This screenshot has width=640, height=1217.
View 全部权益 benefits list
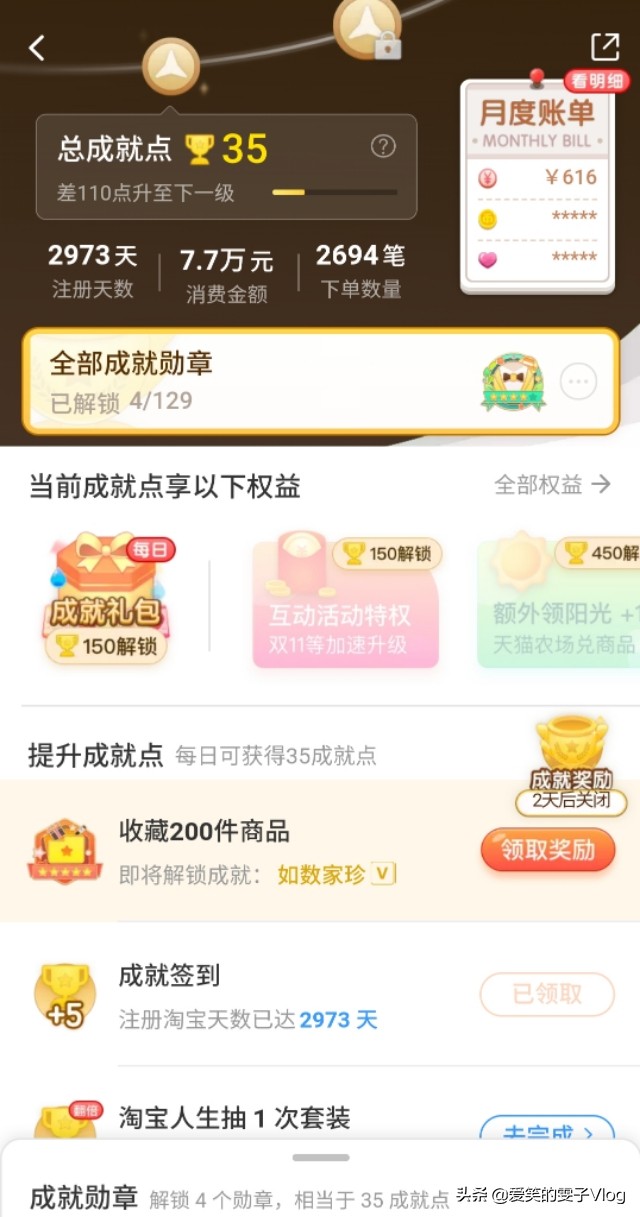pos(552,485)
